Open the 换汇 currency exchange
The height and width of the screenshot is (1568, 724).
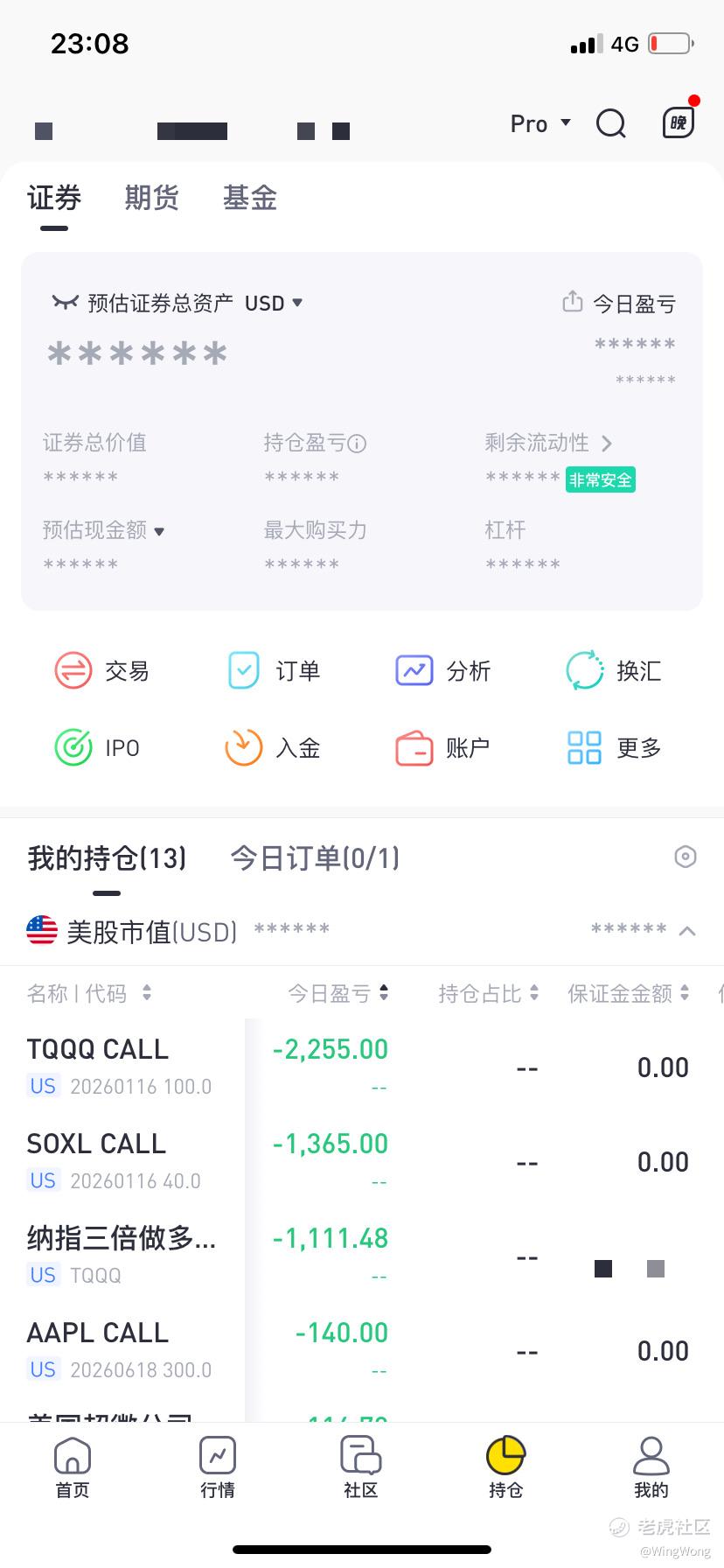coord(614,671)
